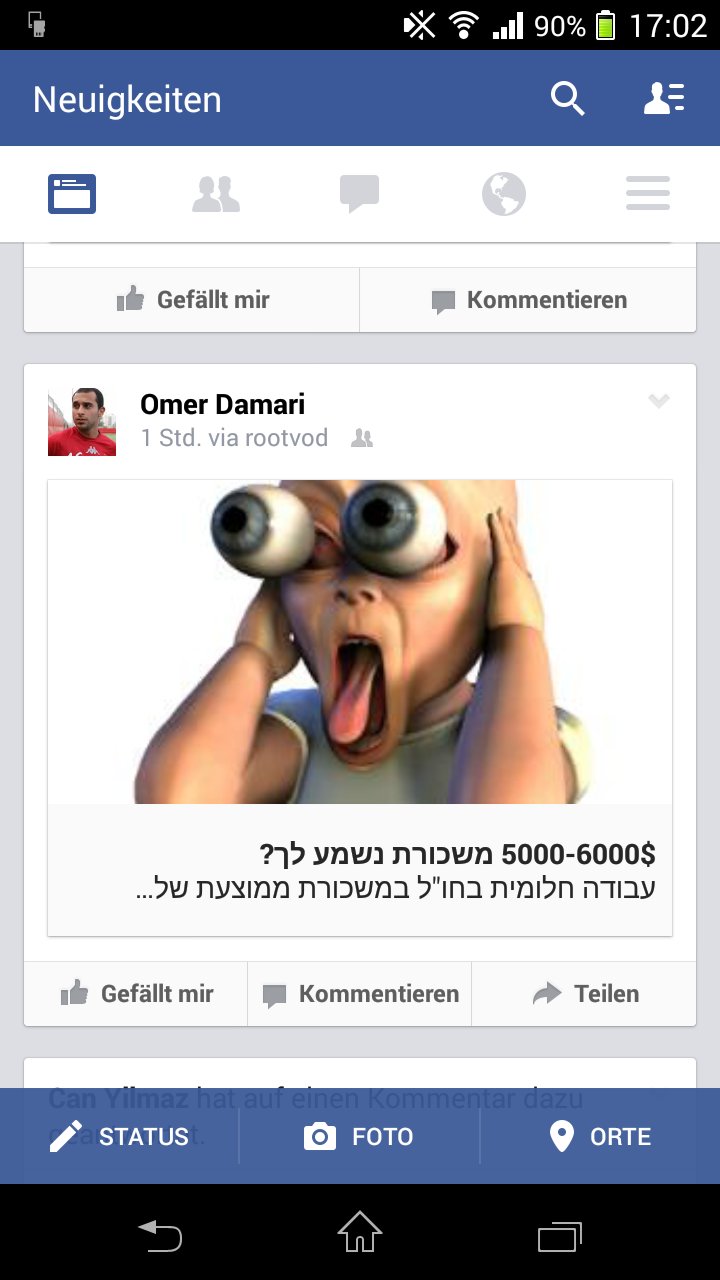Open the friends list sidebar icon
The image size is (720, 1280).
click(664, 98)
